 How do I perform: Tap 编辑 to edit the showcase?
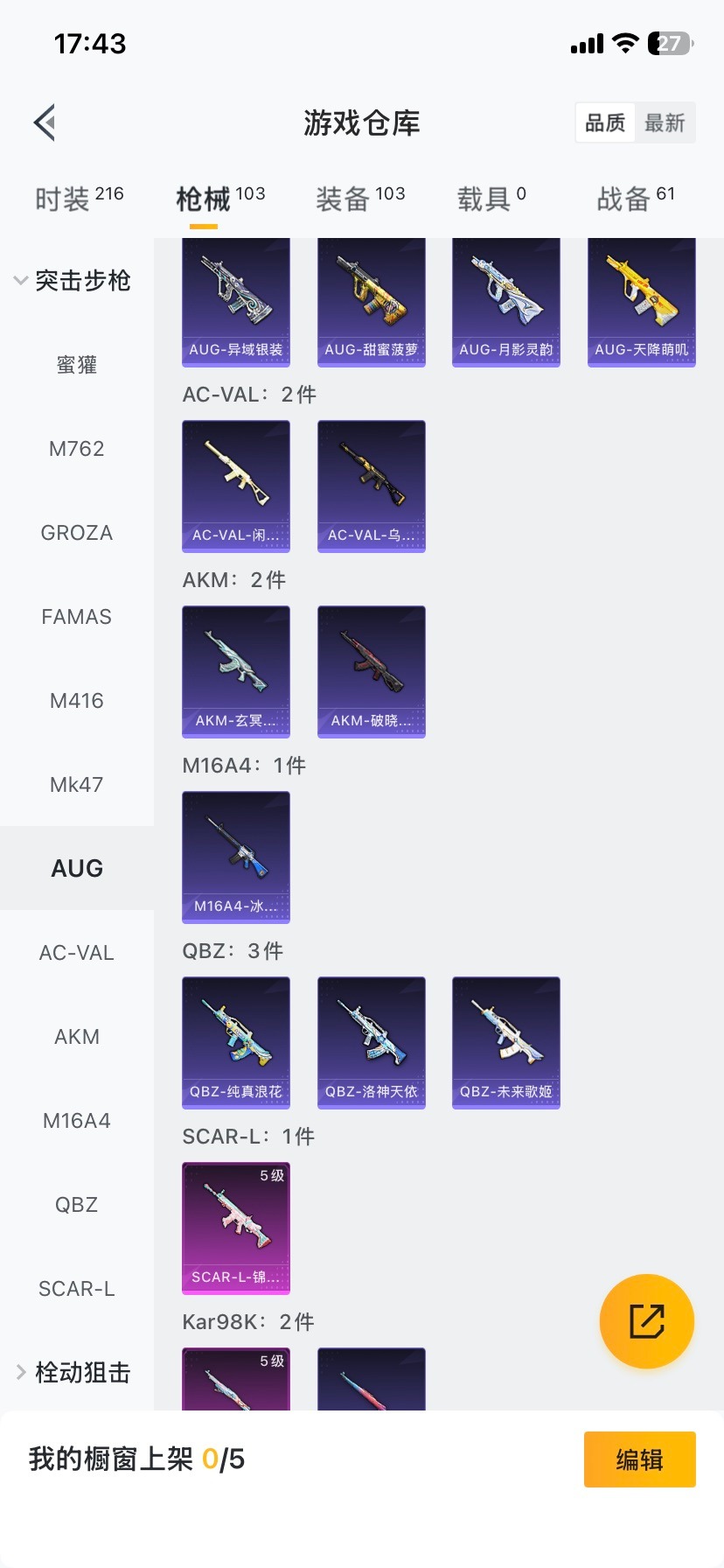coord(639,1459)
